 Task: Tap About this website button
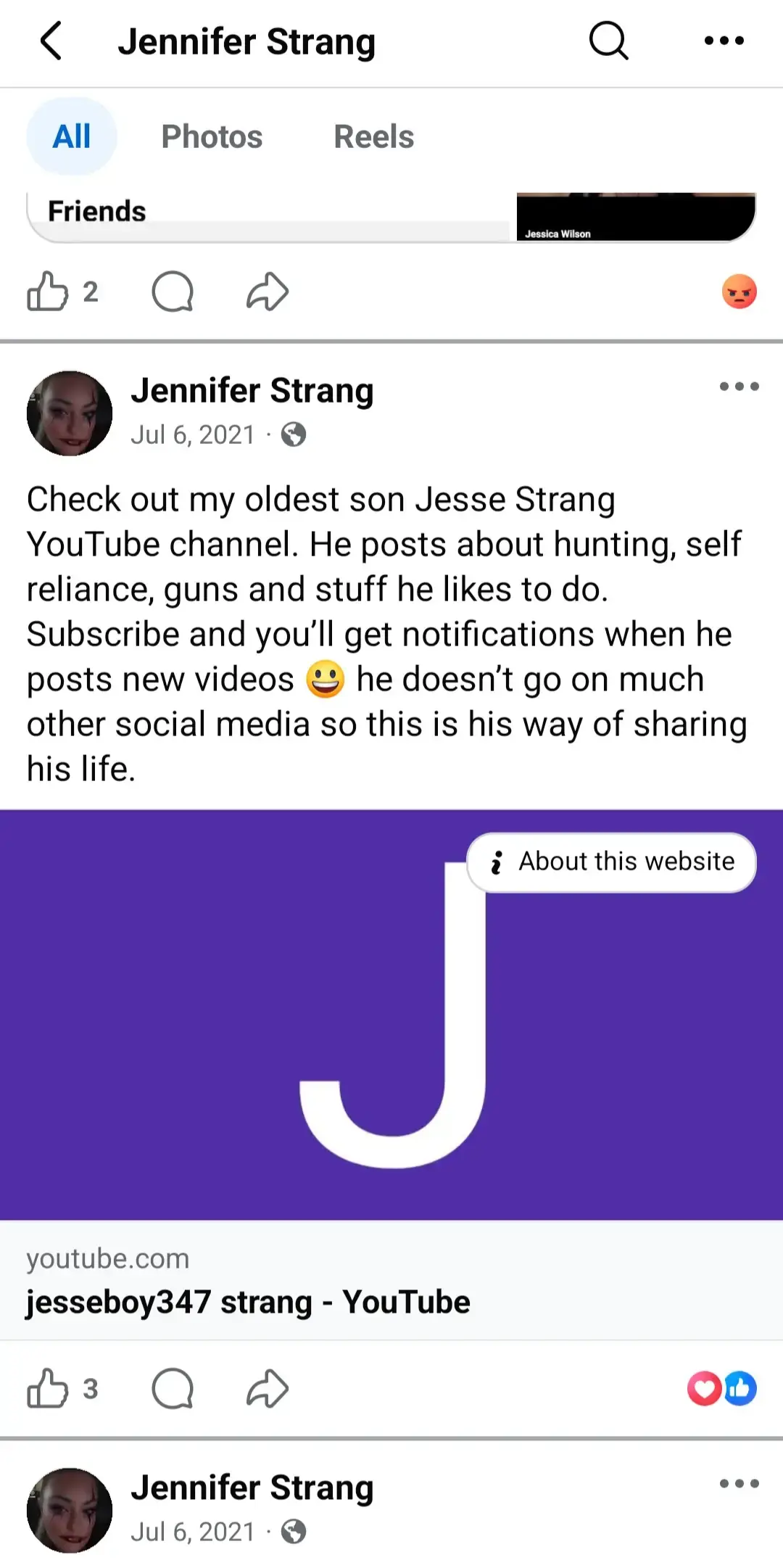click(x=612, y=862)
